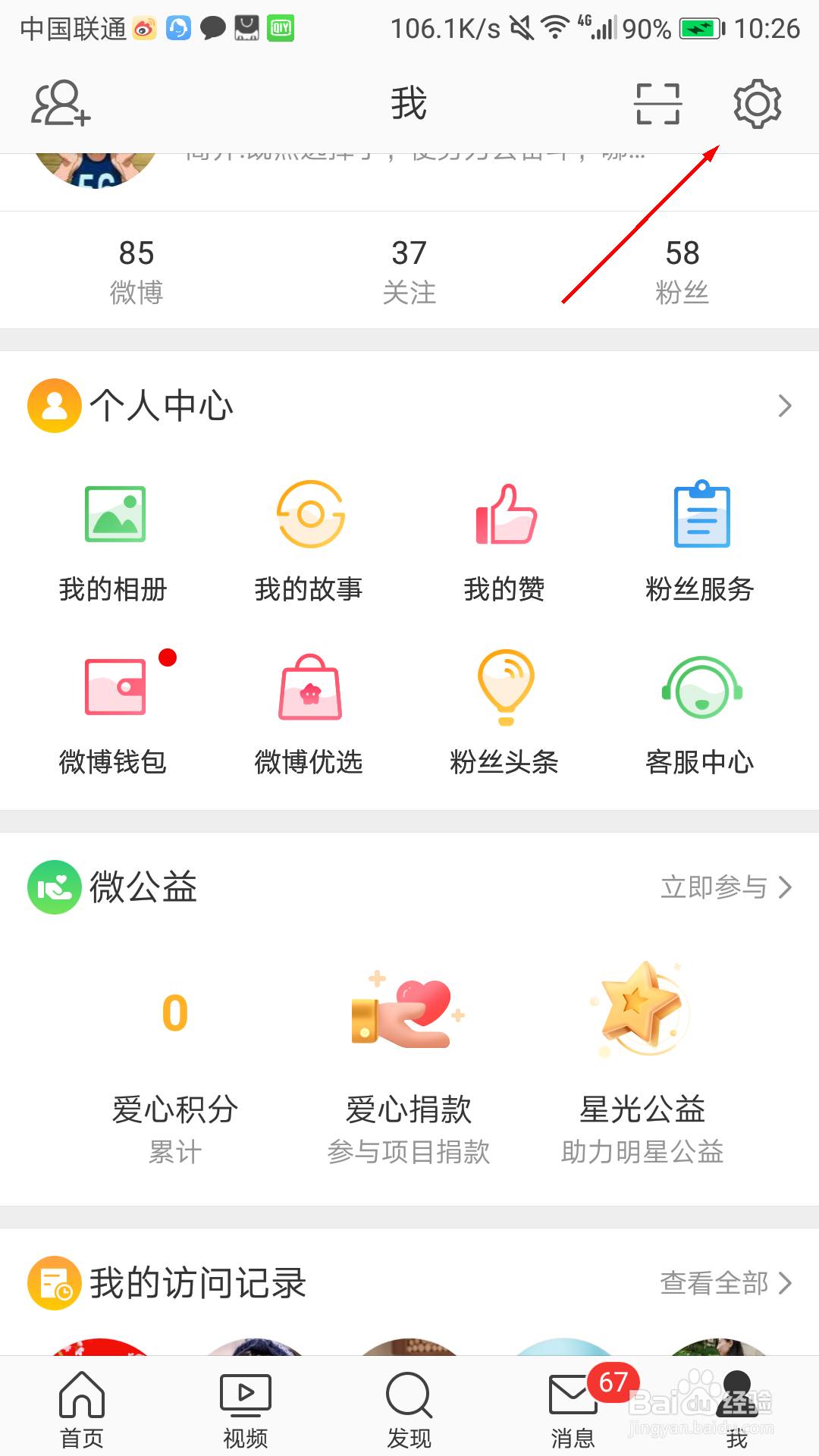This screenshot has height=1456, width=819.
Task: Expand the 个人中心 section
Action: point(784,406)
